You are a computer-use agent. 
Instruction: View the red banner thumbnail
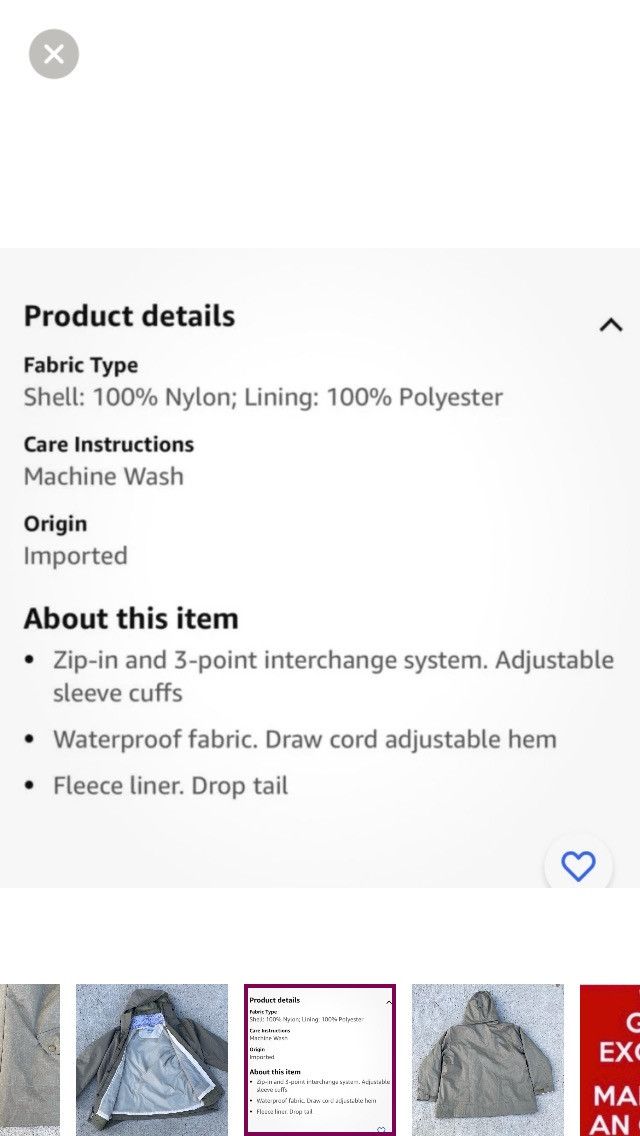(610, 1059)
